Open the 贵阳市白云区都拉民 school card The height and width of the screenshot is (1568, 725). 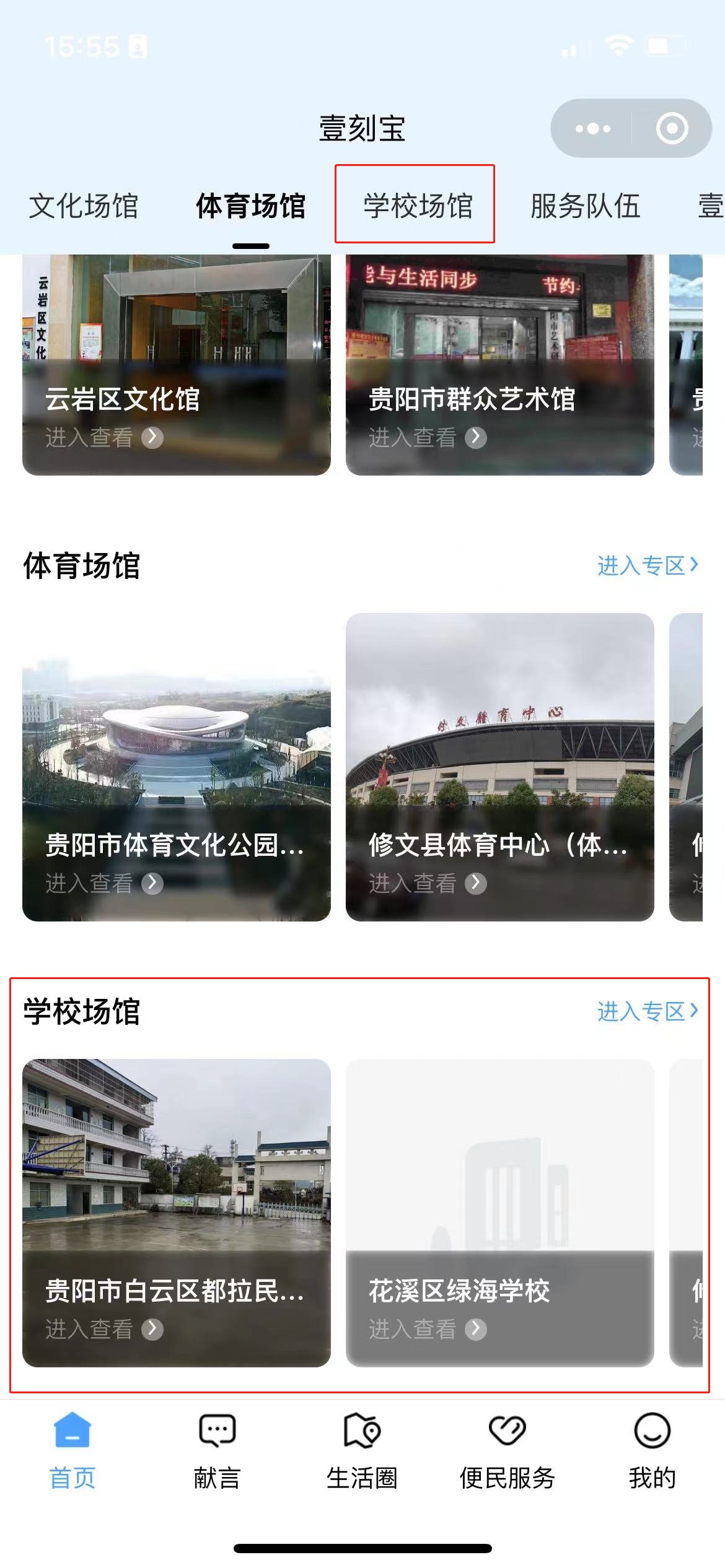click(x=177, y=1213)
